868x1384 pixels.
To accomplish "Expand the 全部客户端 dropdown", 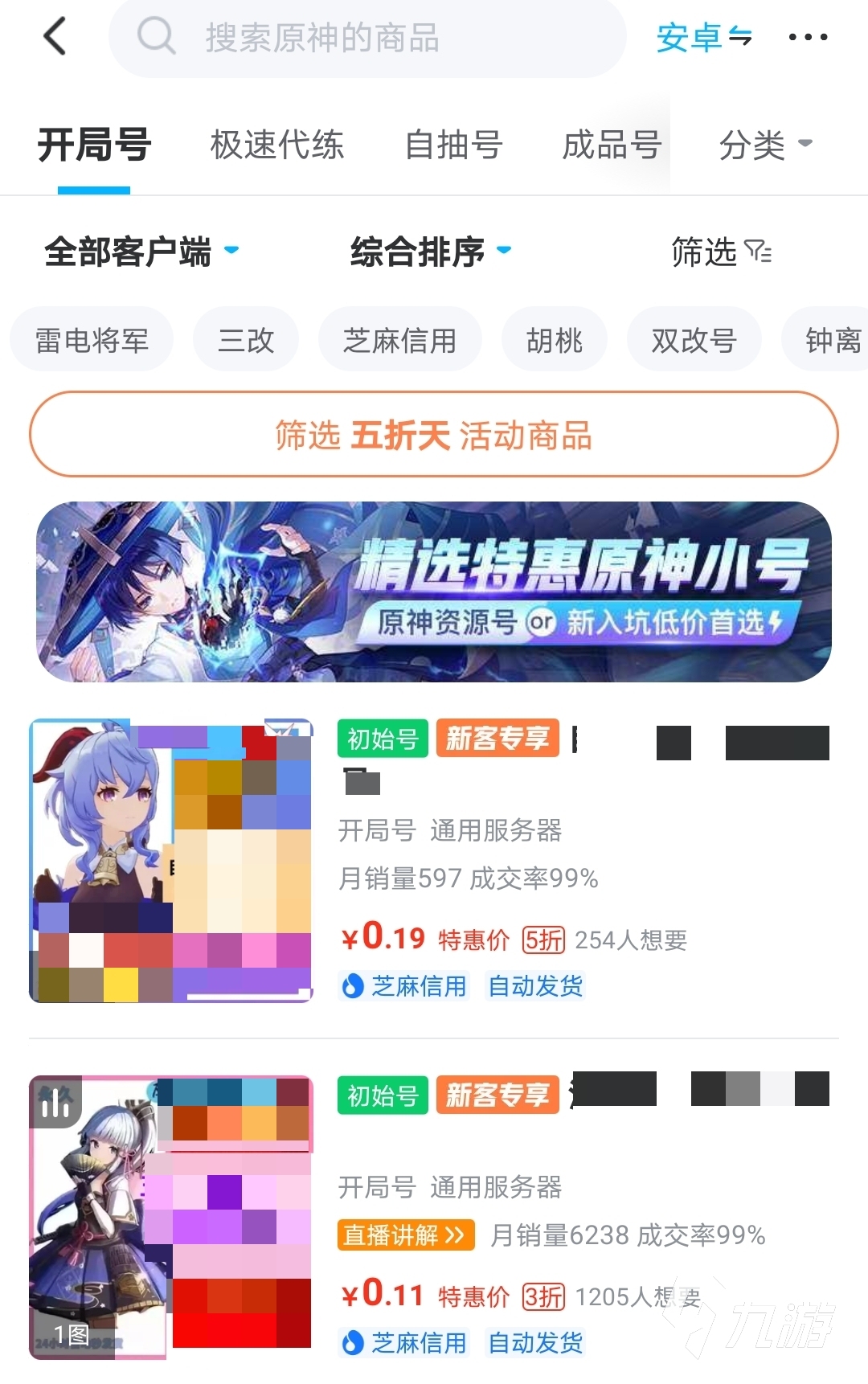I will [x=141, y=252].
